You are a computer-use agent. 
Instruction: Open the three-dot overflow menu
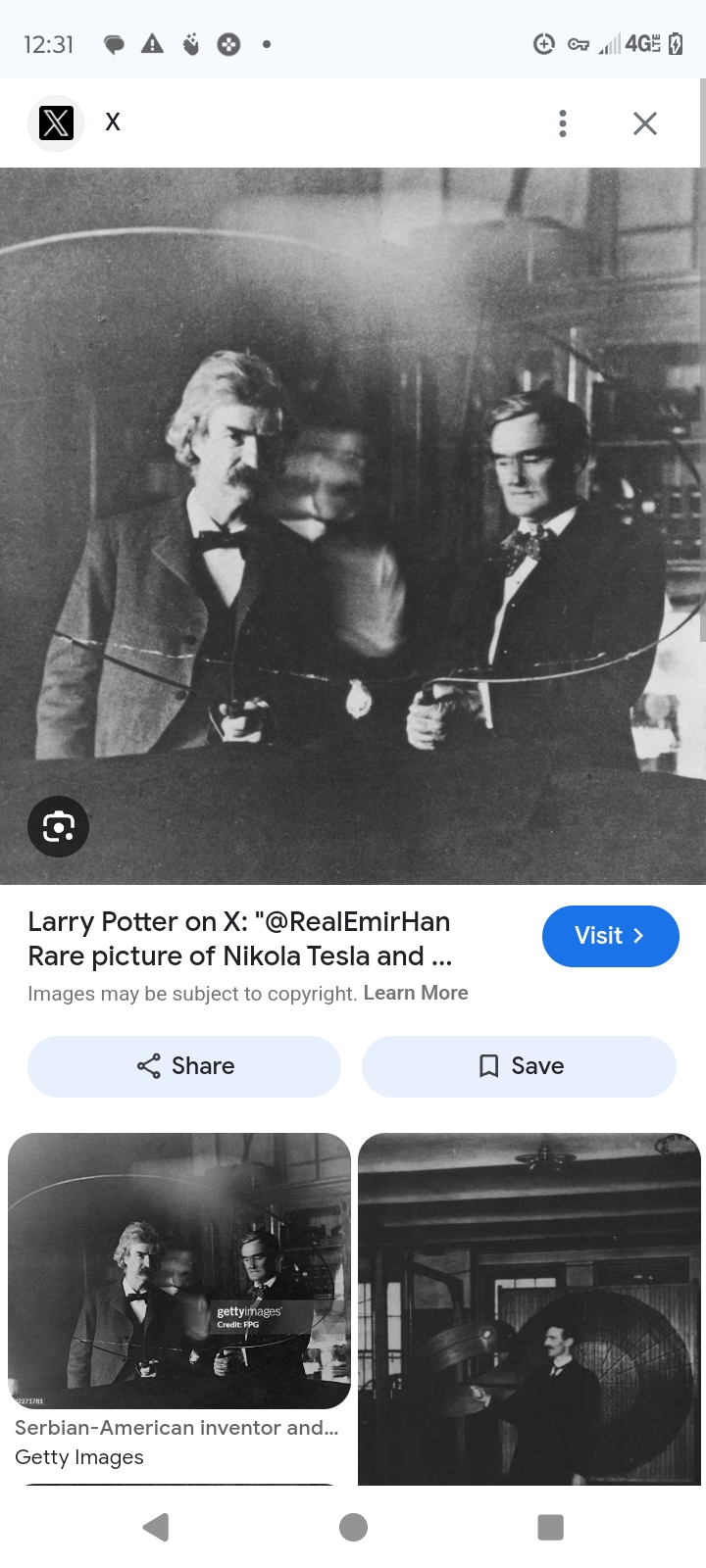click(563, 123)
